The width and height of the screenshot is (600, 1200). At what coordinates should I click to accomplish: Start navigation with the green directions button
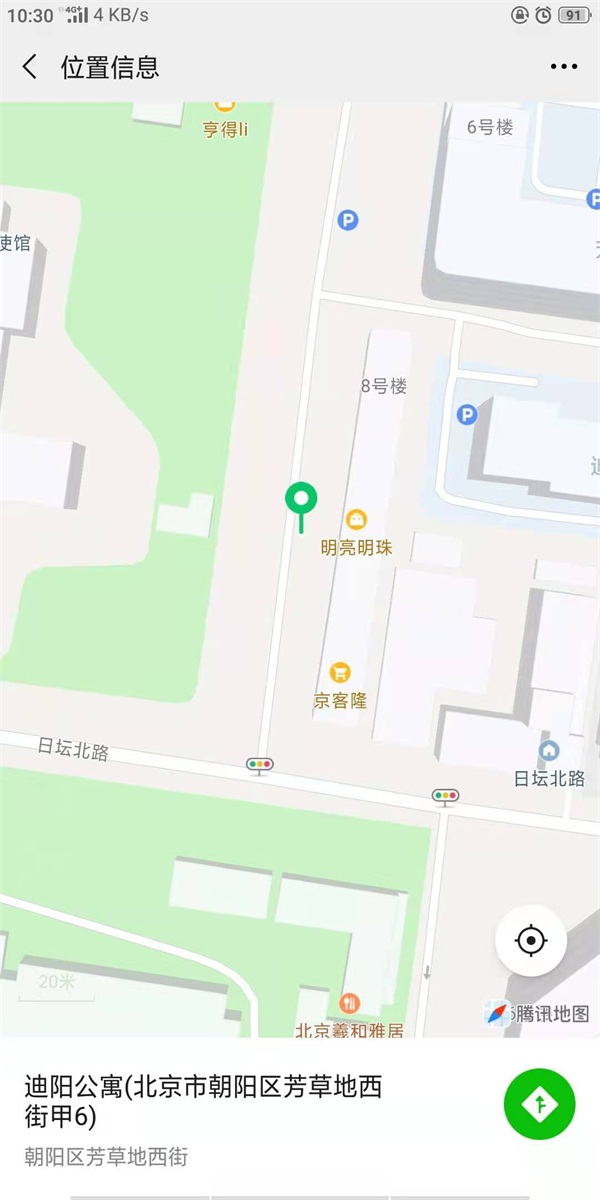pyautogui.click(x=540, y=1104)
